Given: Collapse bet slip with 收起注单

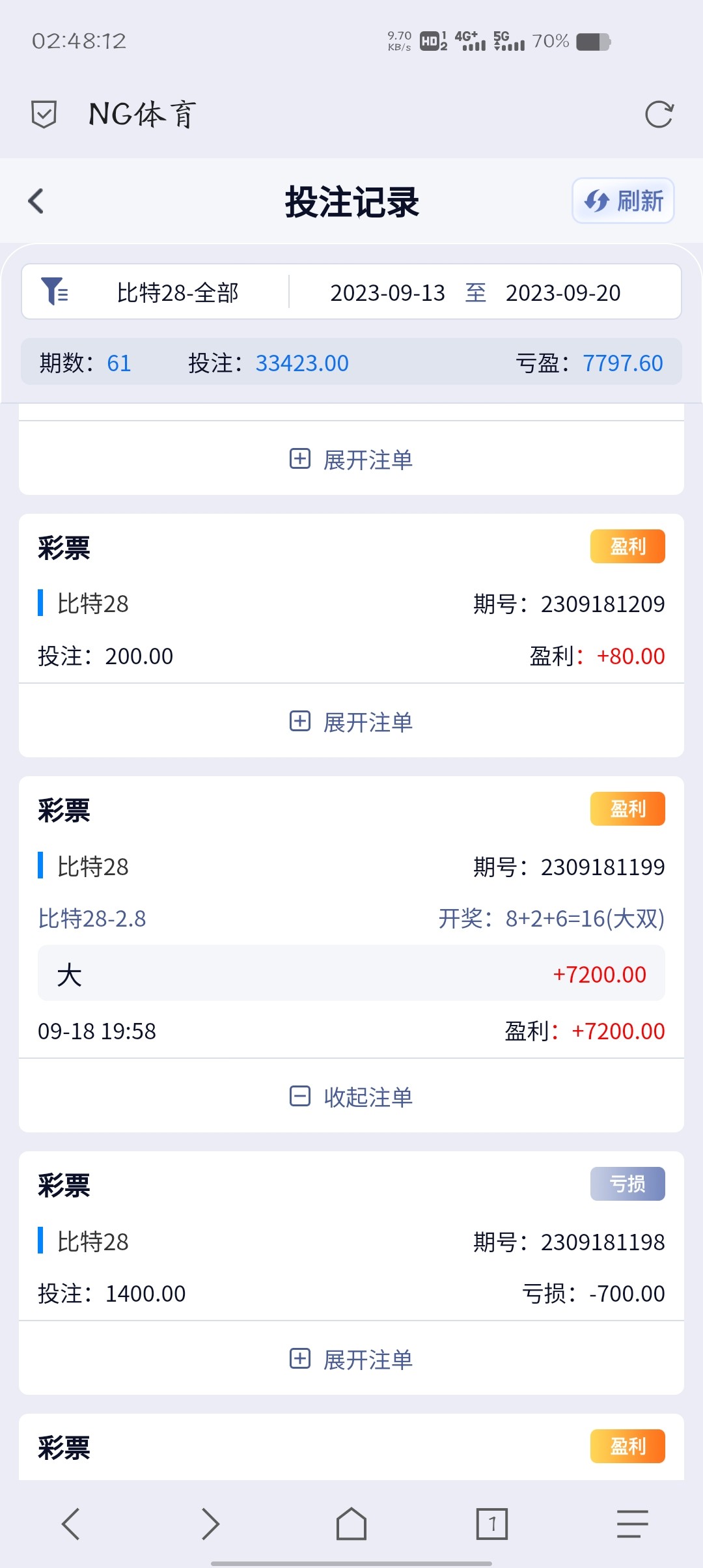Looking at the screenshot, I should pos(351,1097).
